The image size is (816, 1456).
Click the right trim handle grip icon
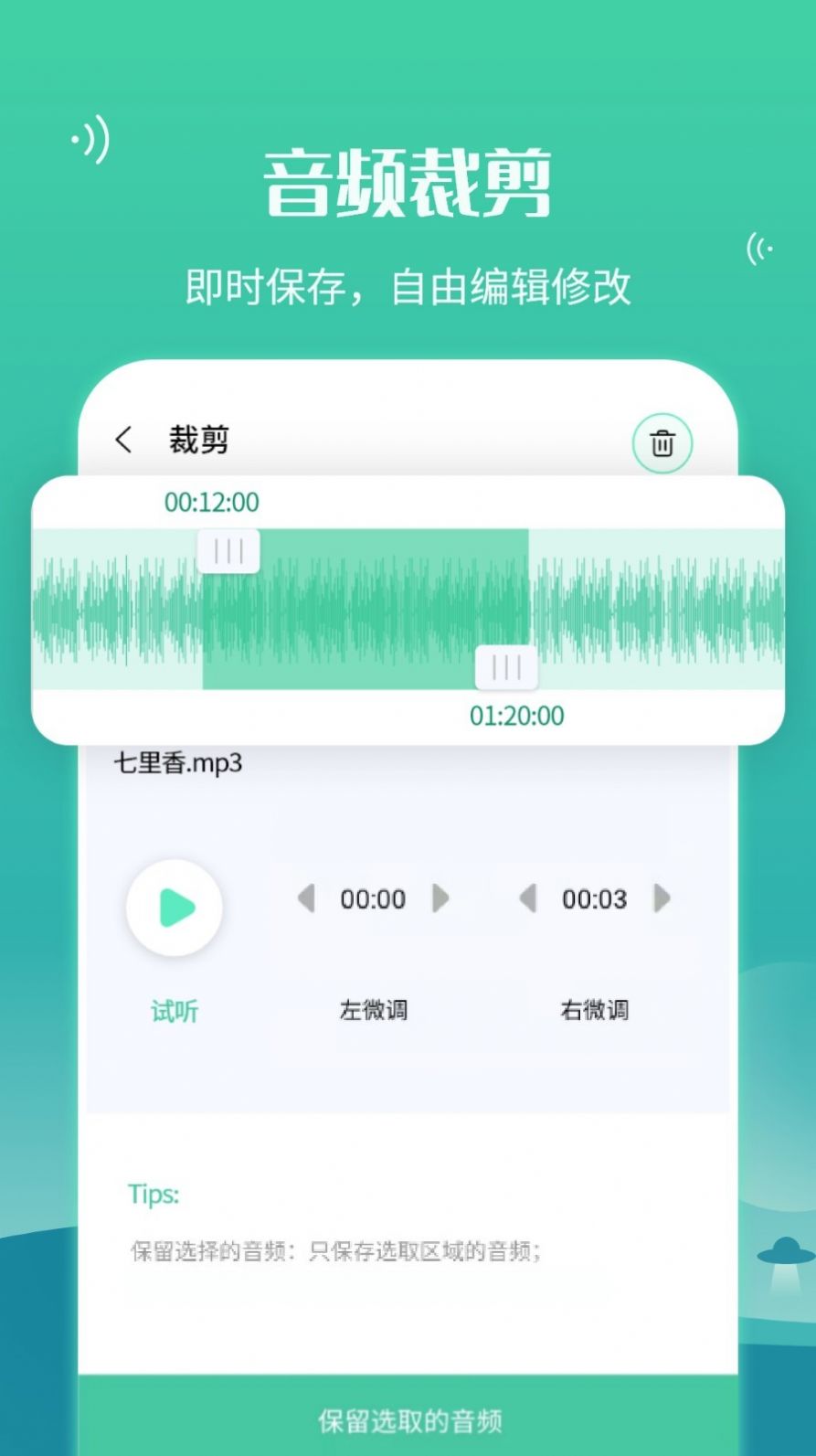click(x=505, y=667)
